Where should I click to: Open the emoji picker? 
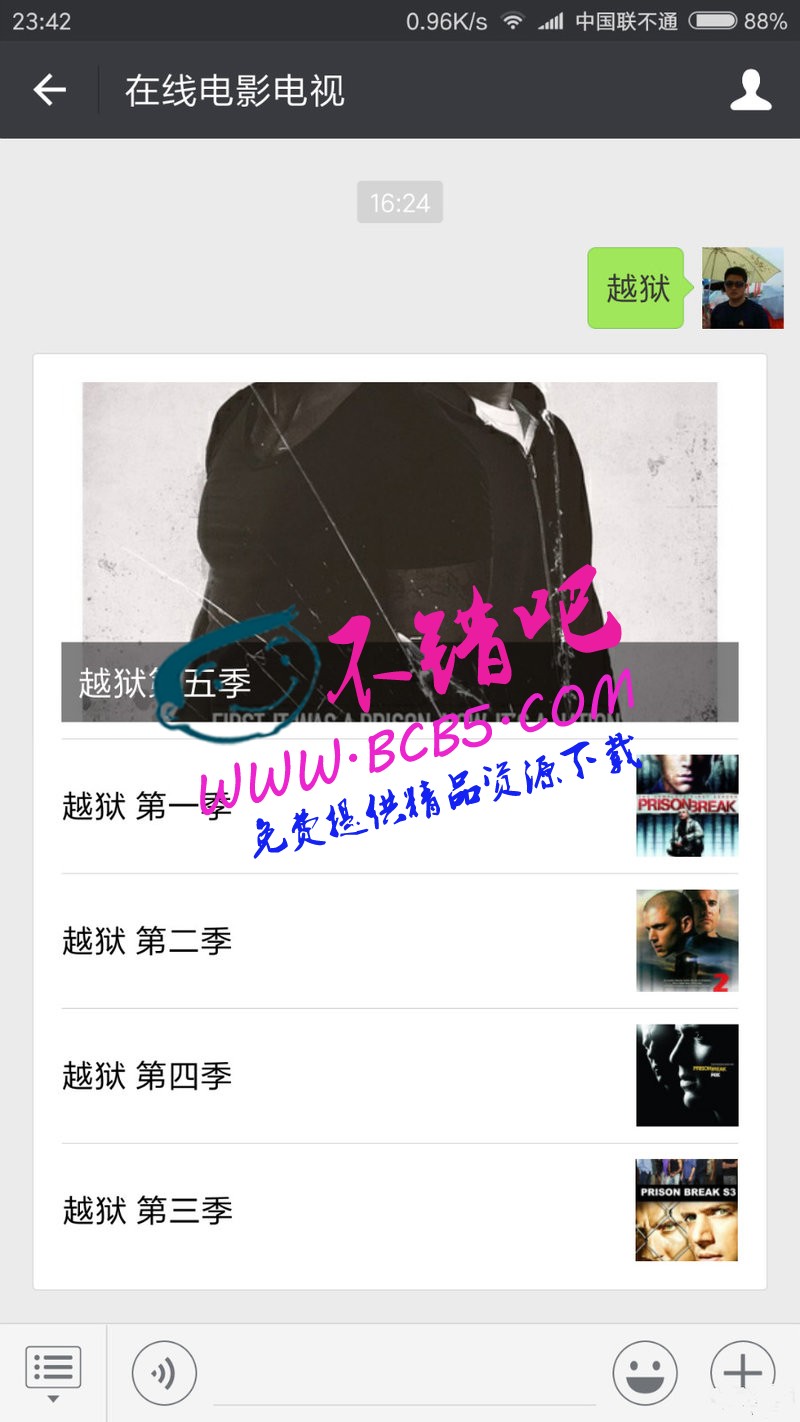[645, 1373]
